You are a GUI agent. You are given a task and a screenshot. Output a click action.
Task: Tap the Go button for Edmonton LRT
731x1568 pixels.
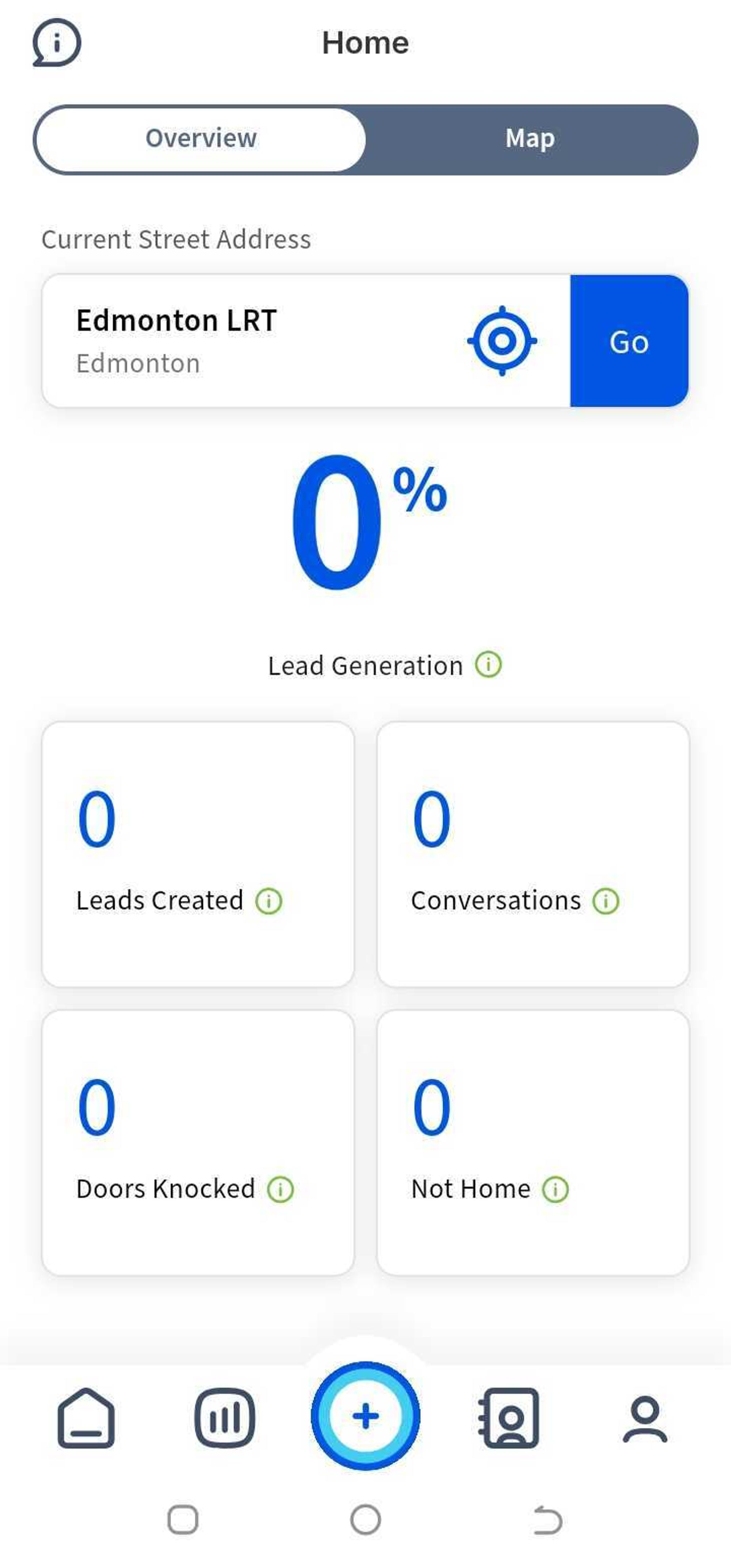pos(629,341)
